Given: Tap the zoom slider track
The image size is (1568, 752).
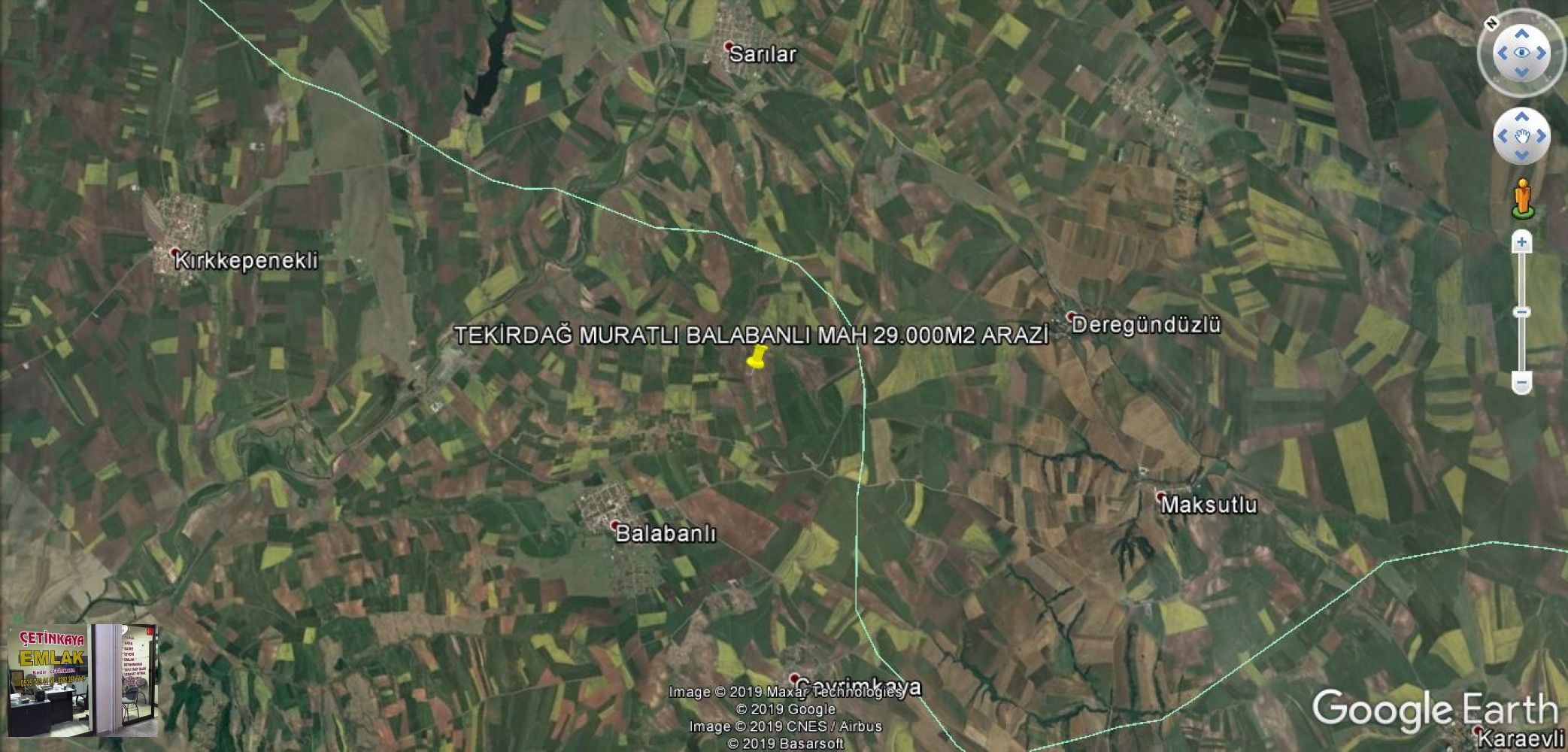Looking at the screenshot, I should pos(1521,346).
